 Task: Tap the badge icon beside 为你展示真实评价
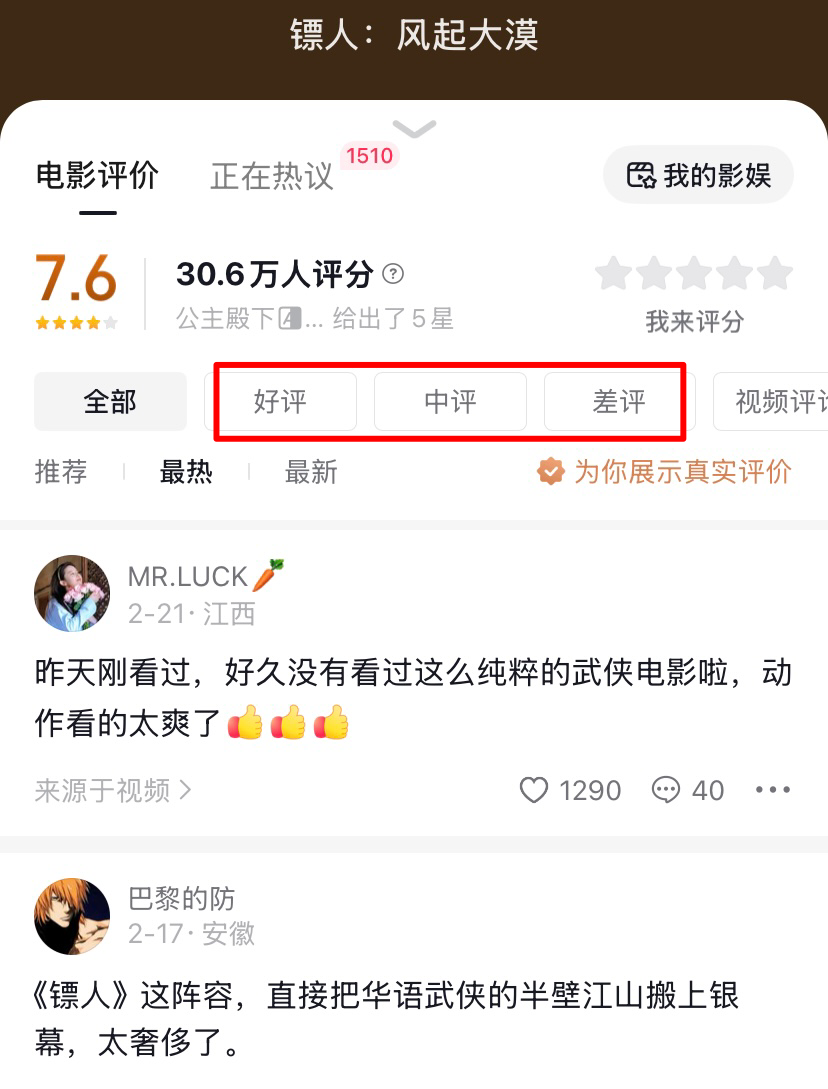(551, 472)
